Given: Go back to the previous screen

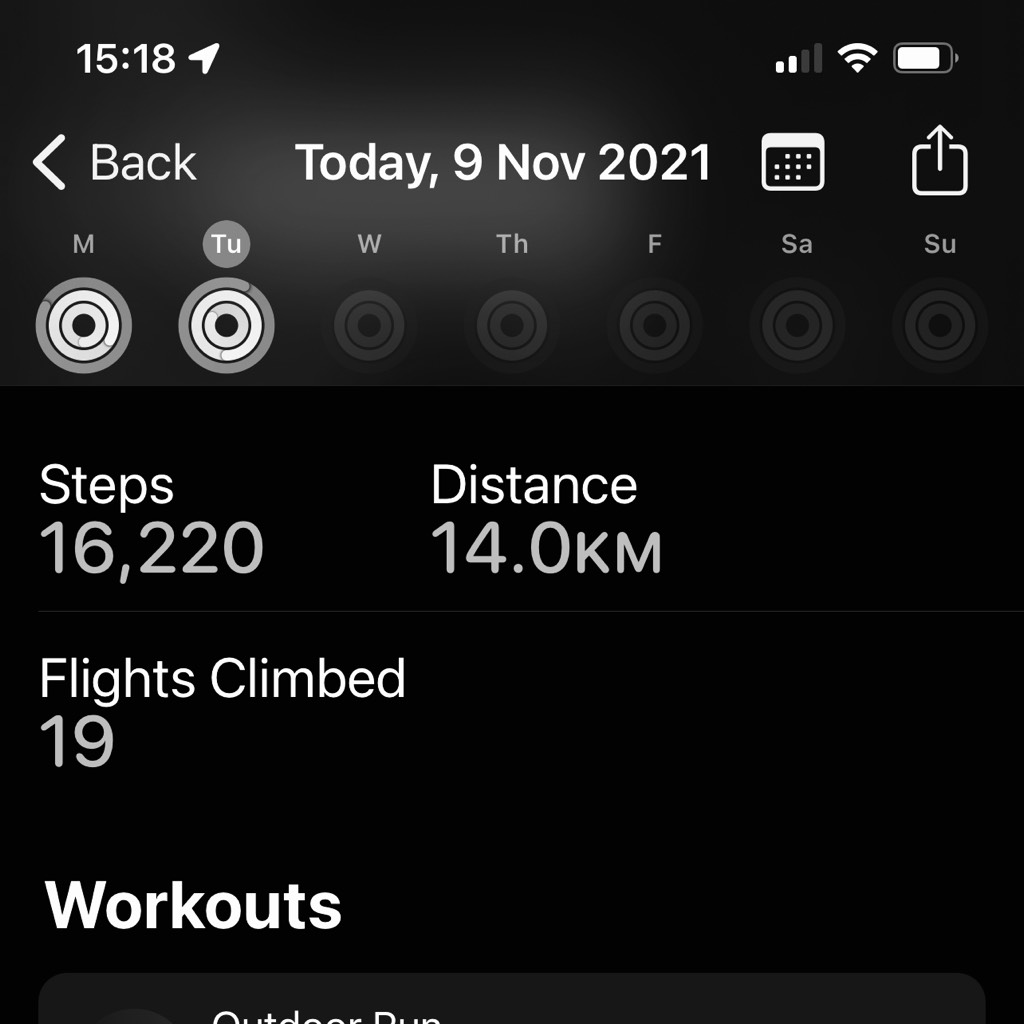Looking at the screenshot, I should pyautogui.click(x=114, y=163).
